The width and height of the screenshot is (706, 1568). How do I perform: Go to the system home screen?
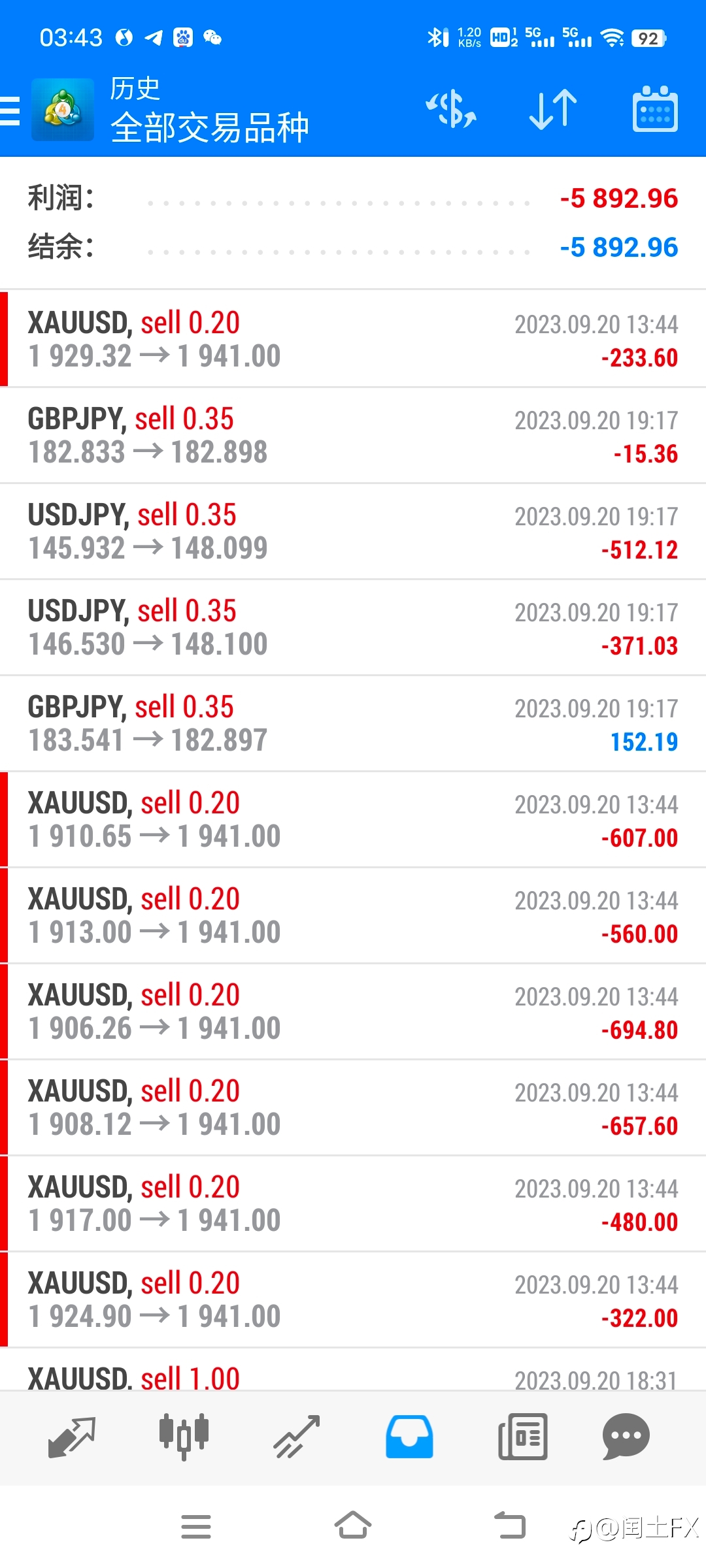(353, 1526)
